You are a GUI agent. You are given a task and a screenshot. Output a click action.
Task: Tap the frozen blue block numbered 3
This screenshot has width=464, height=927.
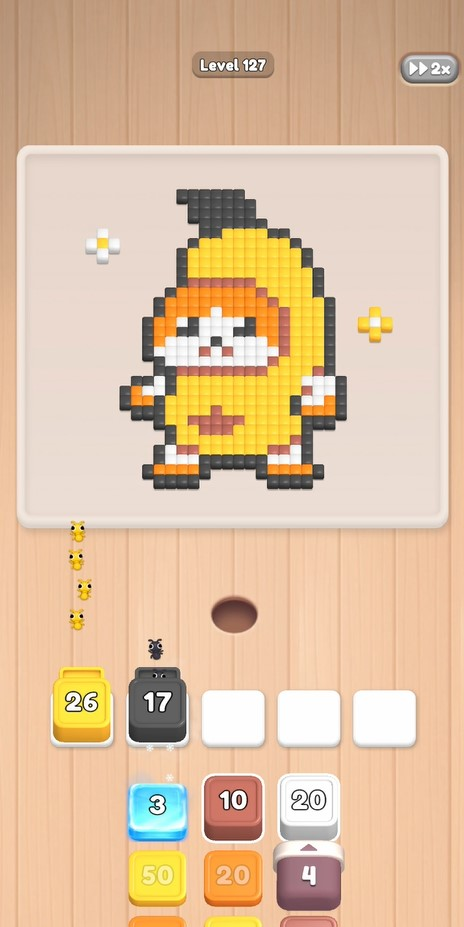pos(157,810)
